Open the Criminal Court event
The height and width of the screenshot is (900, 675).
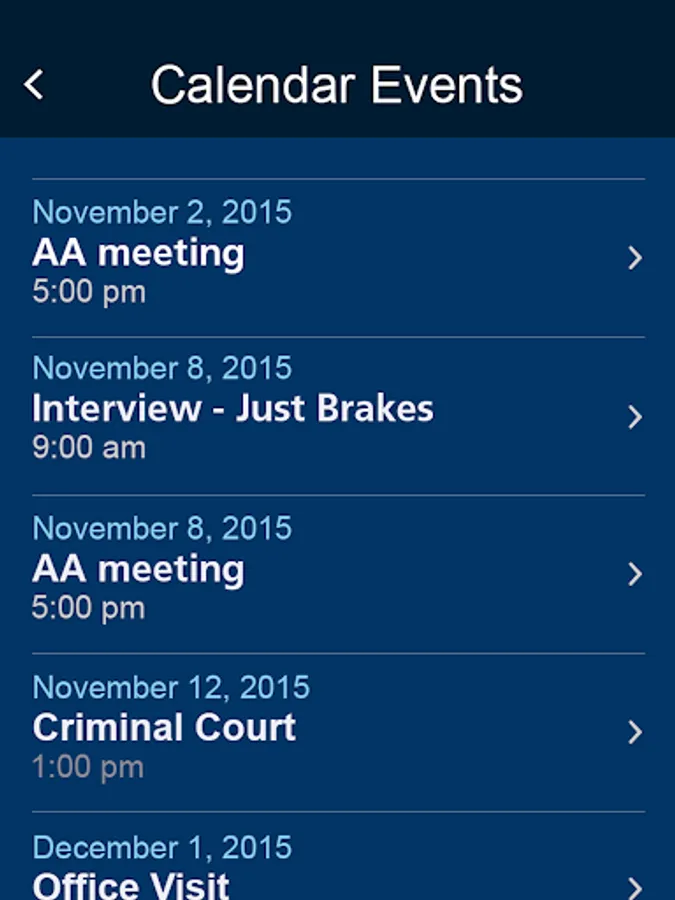point(338,732)
